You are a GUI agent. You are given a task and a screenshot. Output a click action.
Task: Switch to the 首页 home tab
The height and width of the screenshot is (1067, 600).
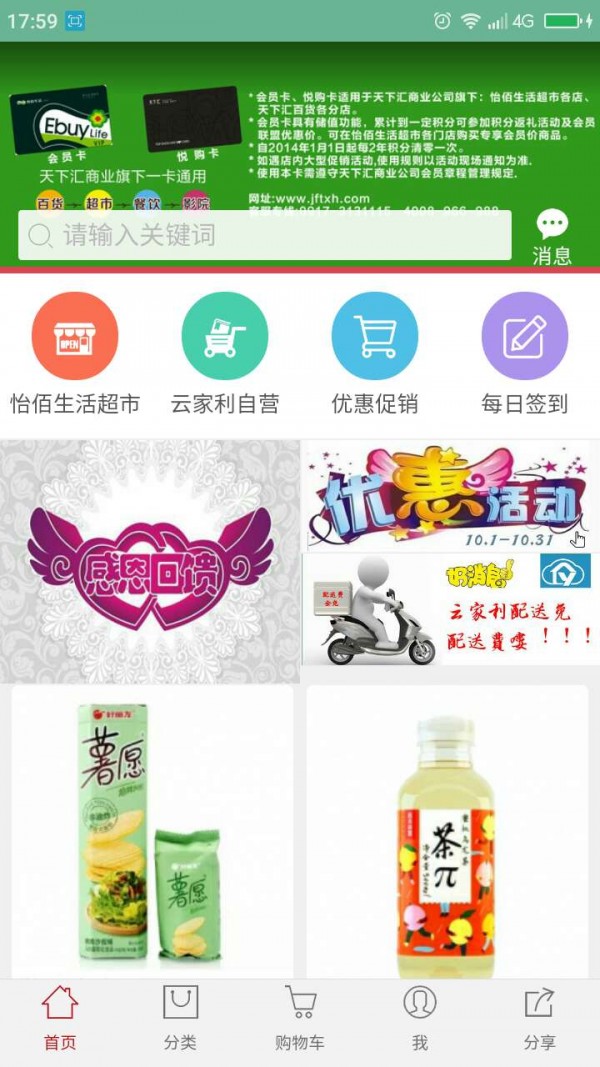point(60,1018)
